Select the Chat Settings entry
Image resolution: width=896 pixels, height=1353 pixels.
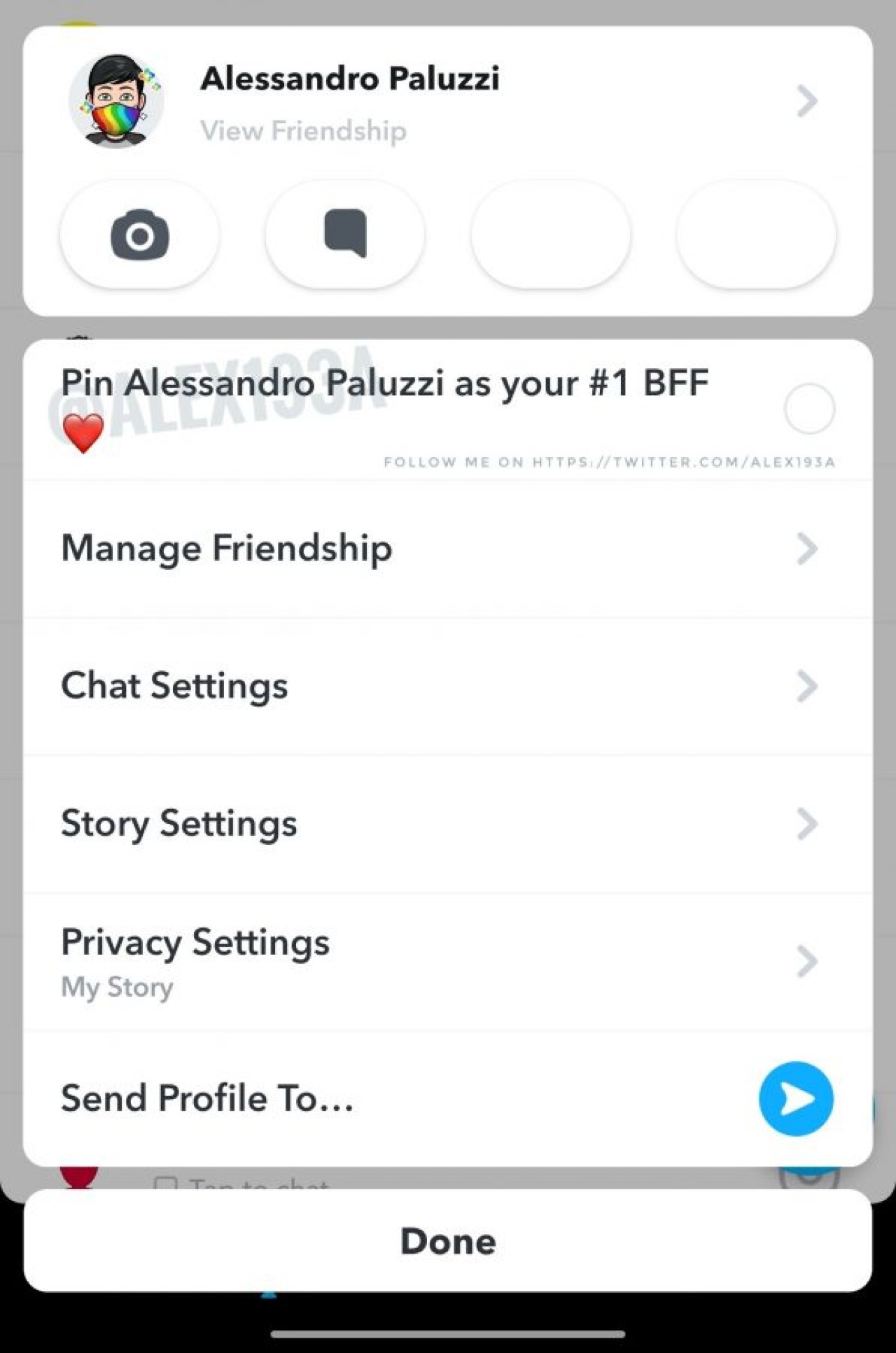tap(174, 686)
